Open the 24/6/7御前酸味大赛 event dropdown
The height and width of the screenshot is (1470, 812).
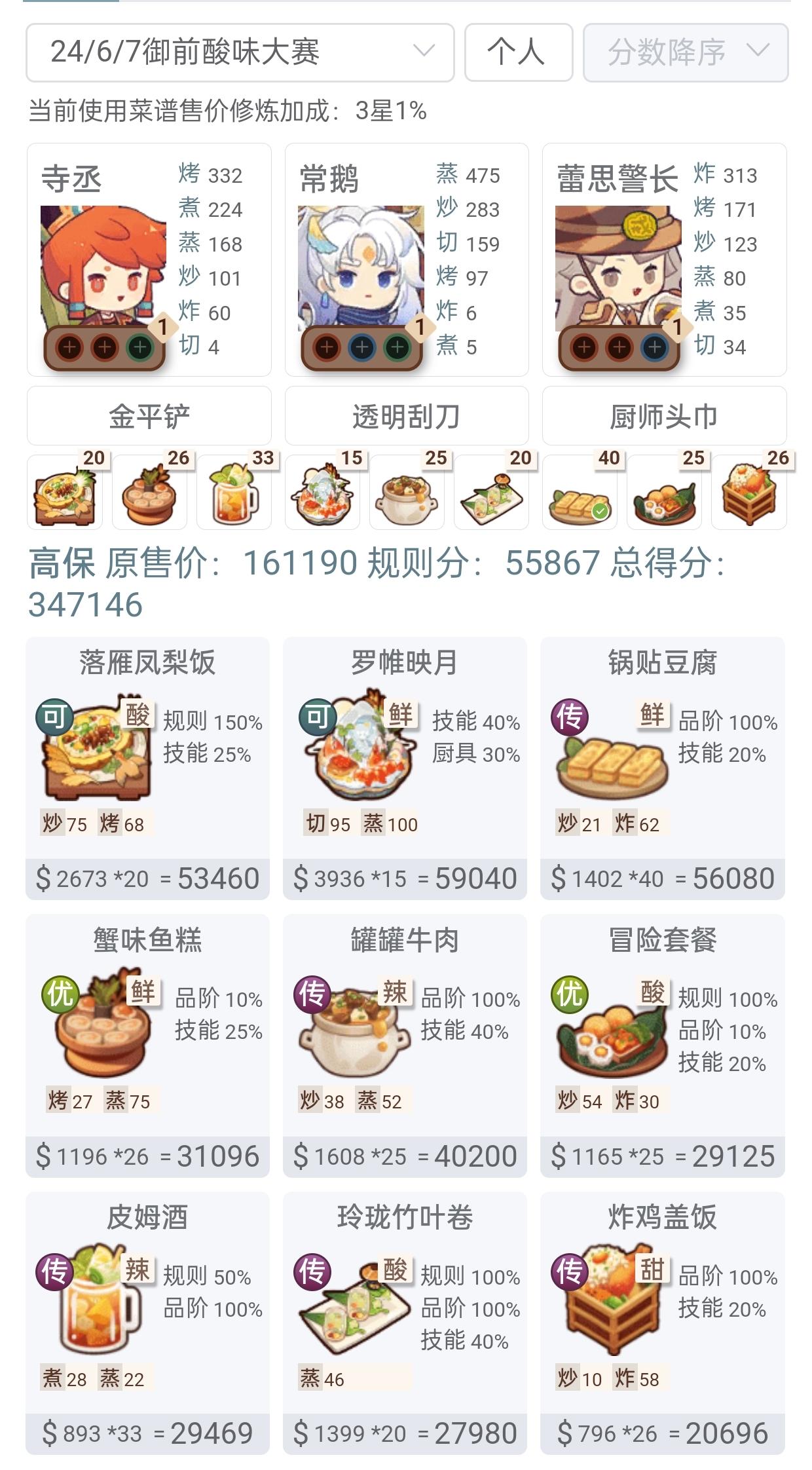(242, 54)
